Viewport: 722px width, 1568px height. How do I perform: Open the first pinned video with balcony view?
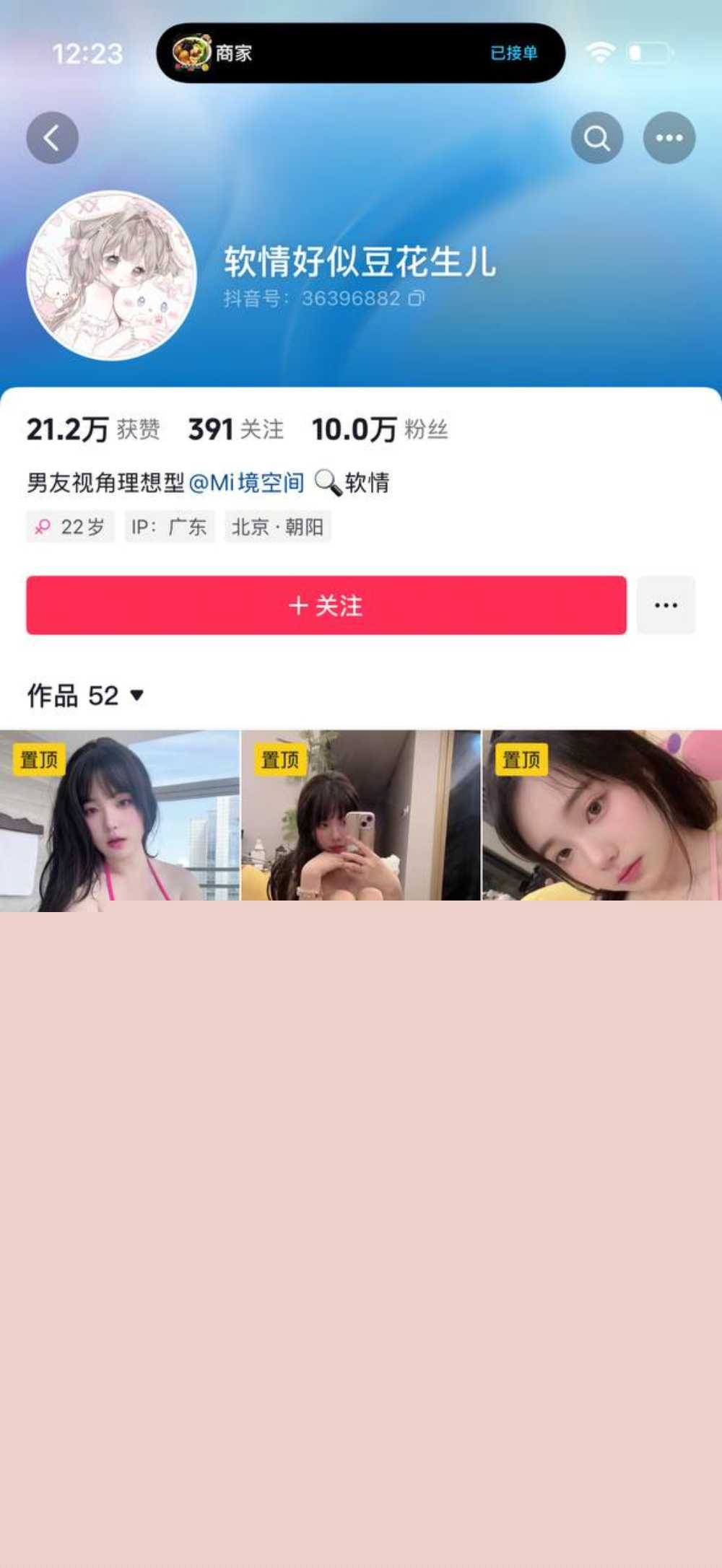click(120, 817)
